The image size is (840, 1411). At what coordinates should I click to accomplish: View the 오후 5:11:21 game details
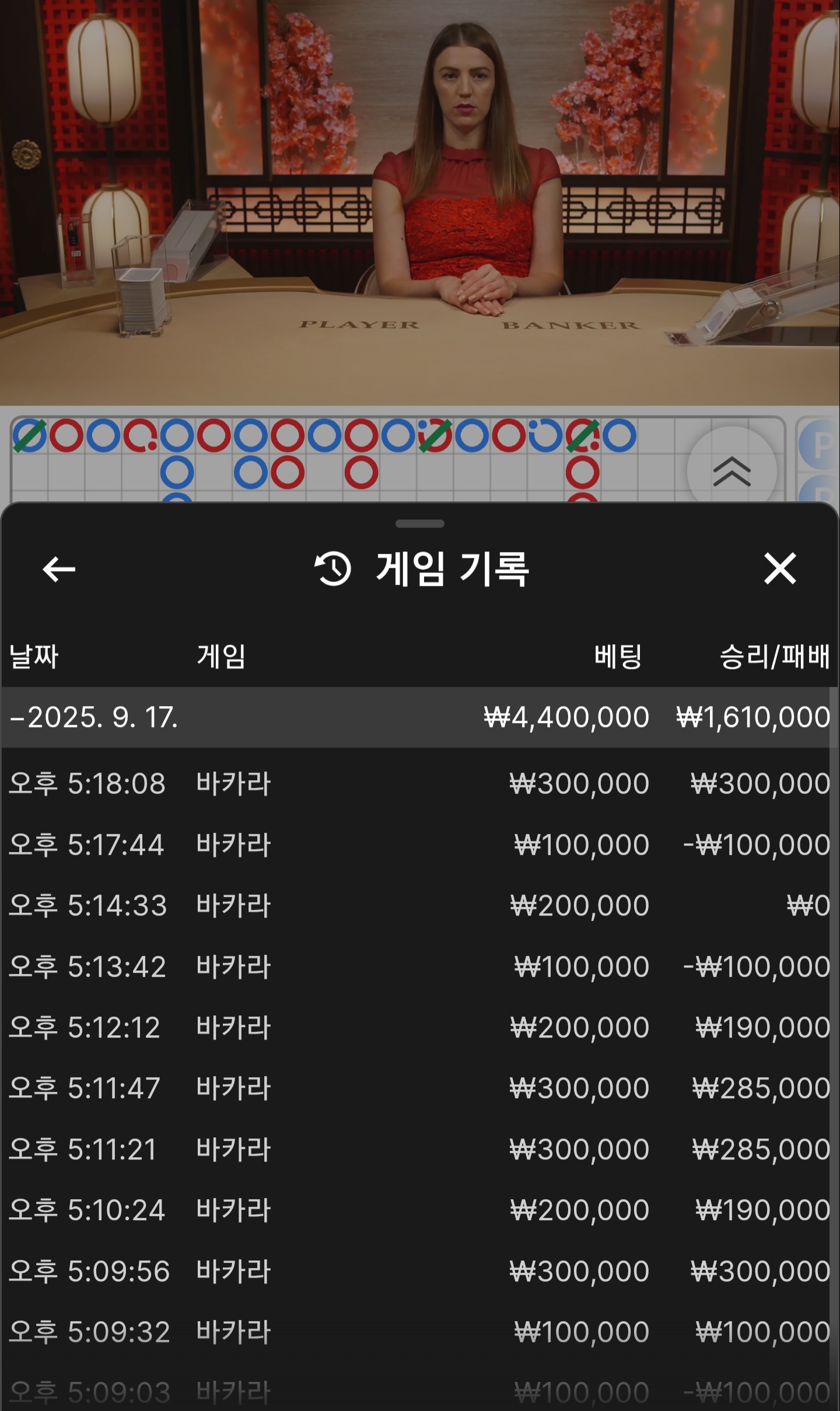(419, 1149)
